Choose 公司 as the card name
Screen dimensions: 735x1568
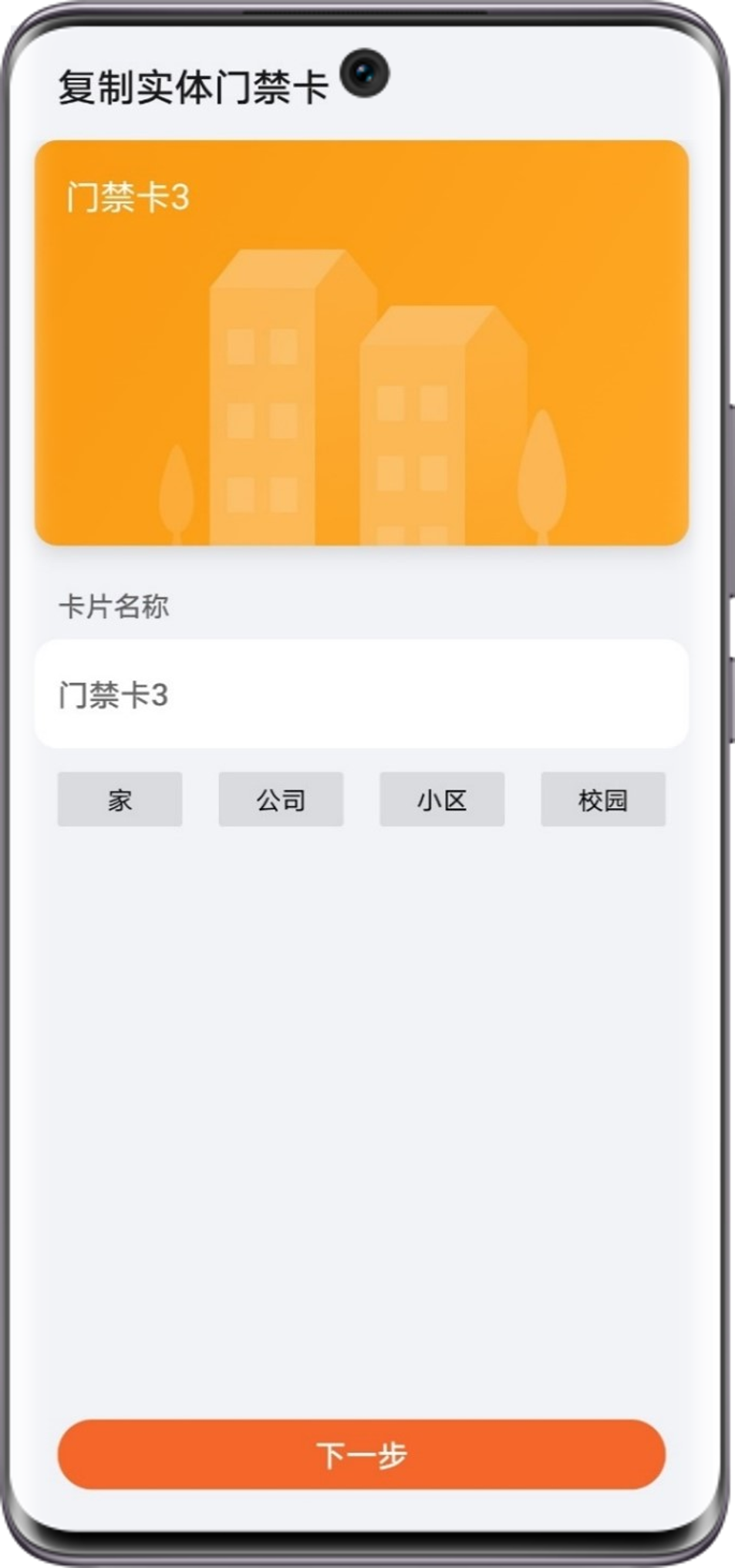pyautogui.click(x=281, y=799)
